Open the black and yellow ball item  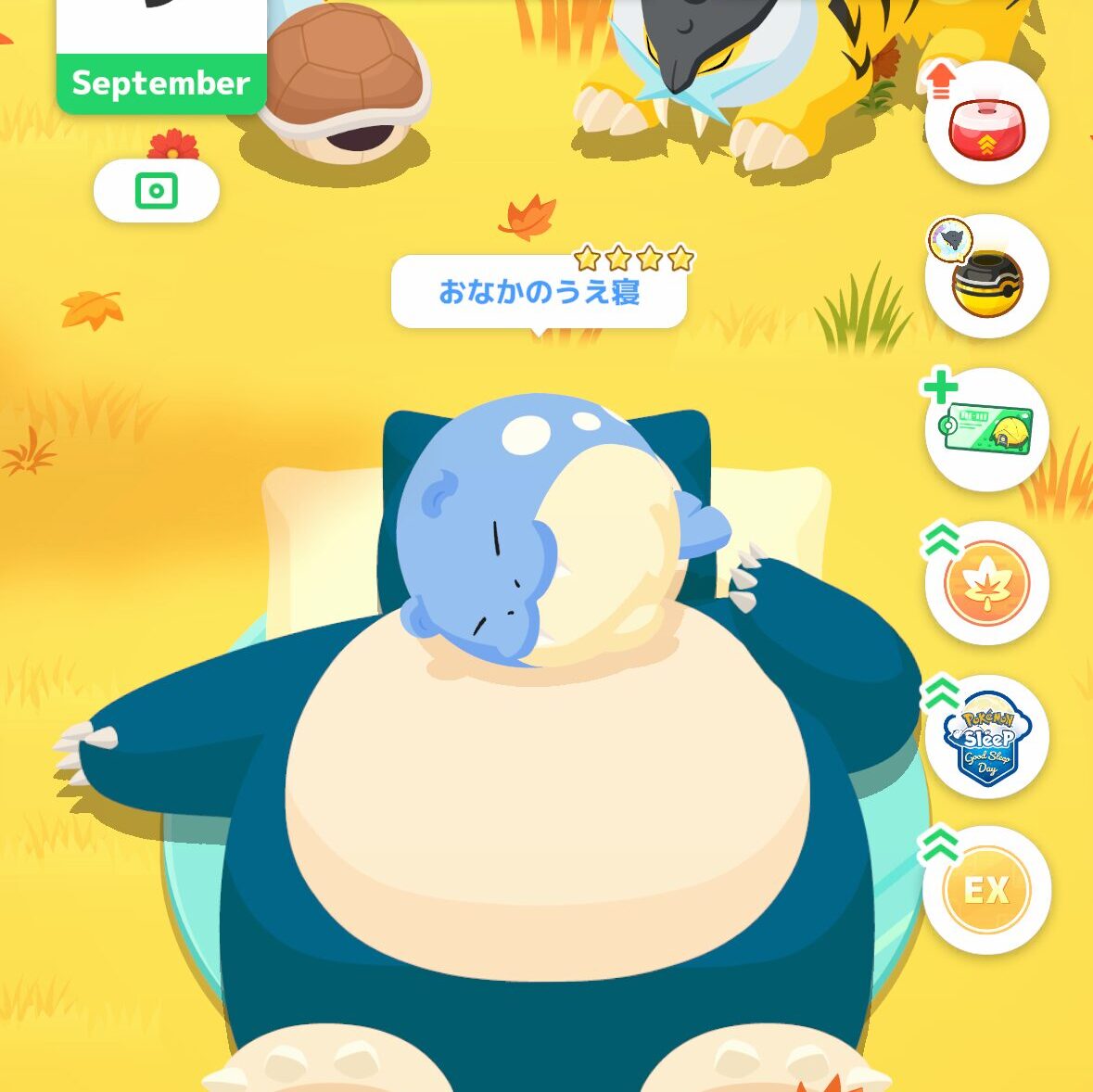coord(986,276)
